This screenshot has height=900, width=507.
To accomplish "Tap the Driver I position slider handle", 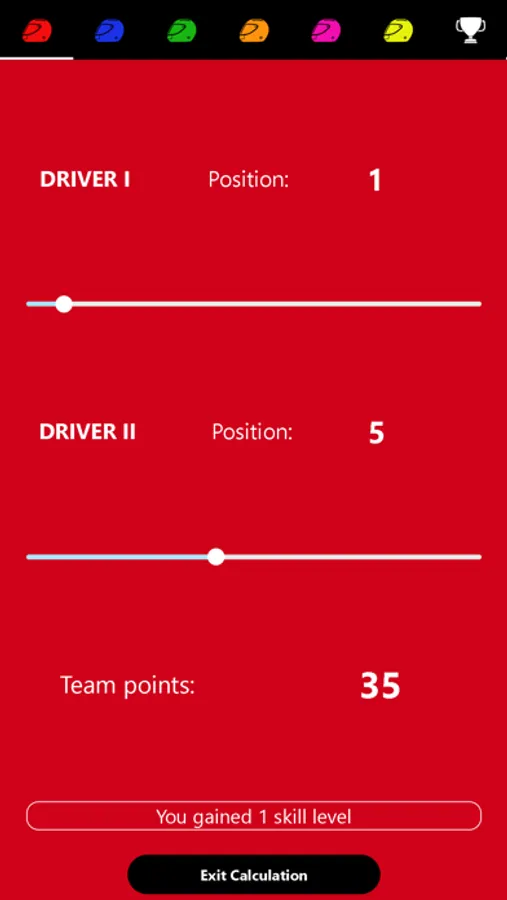I will (64, 304).
